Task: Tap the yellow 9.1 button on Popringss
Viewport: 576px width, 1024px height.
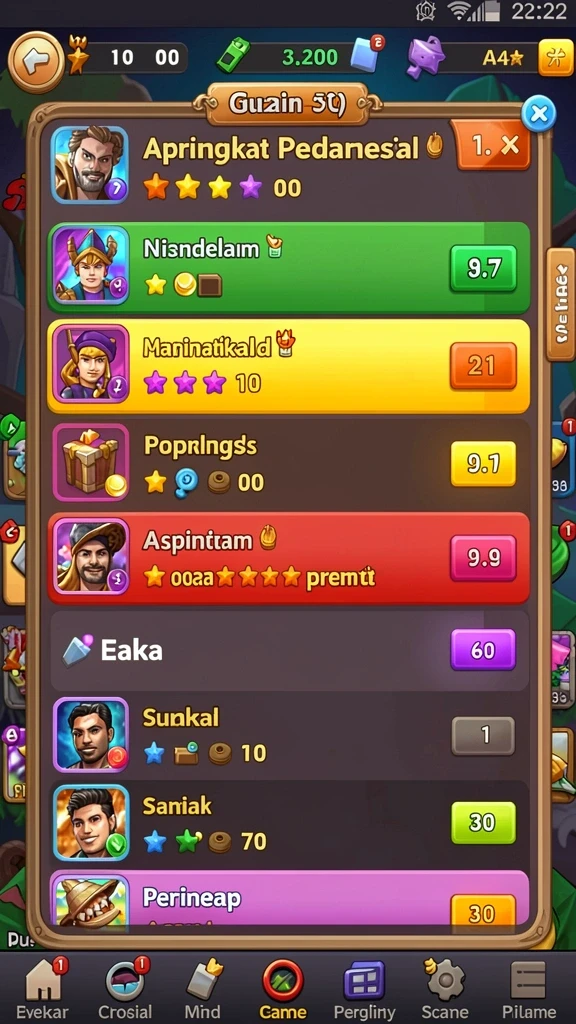Action: click(x=483, y=464)
